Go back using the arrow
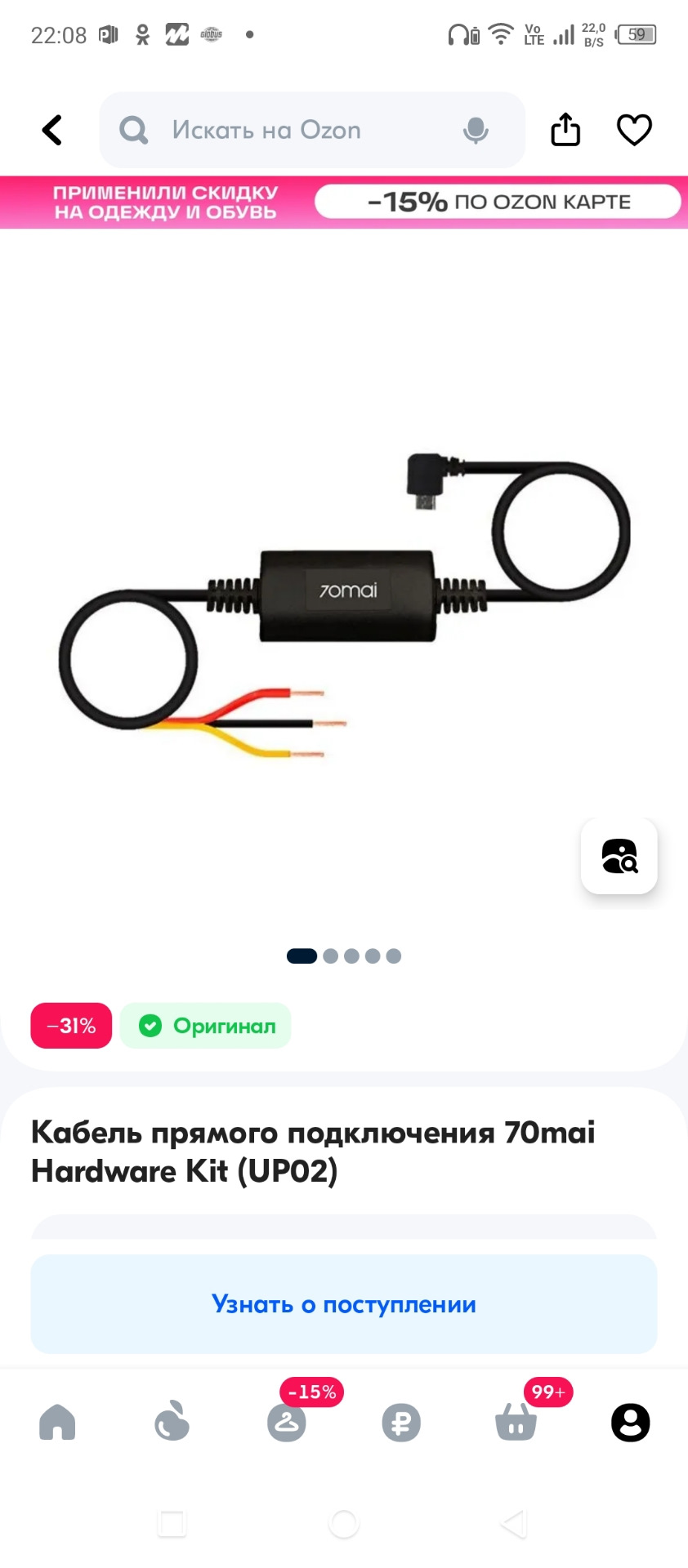The width and height of the screenshot is (688, 1568). click(x=52, y=130)
